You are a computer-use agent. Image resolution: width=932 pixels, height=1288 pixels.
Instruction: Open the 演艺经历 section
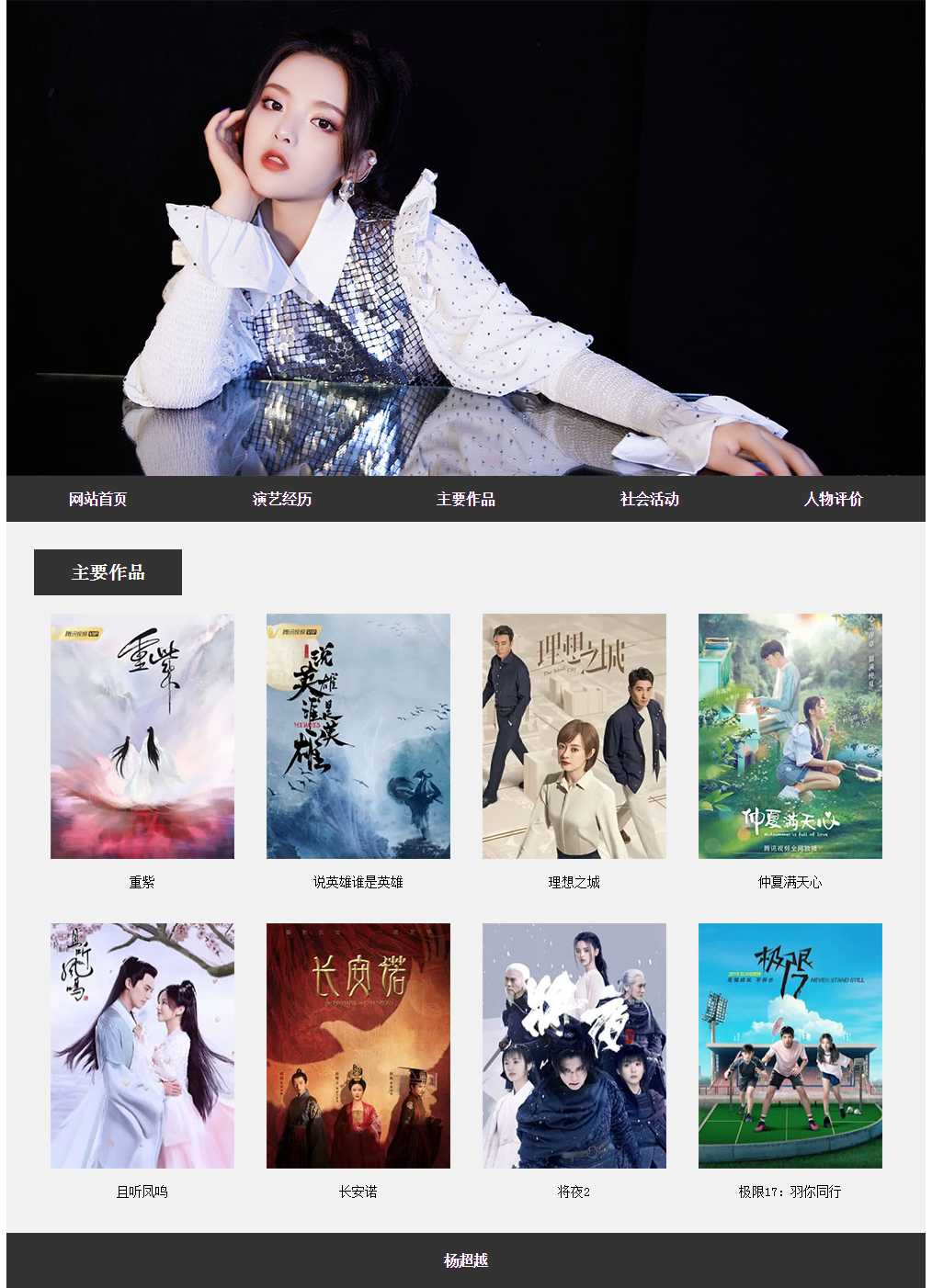282,499
